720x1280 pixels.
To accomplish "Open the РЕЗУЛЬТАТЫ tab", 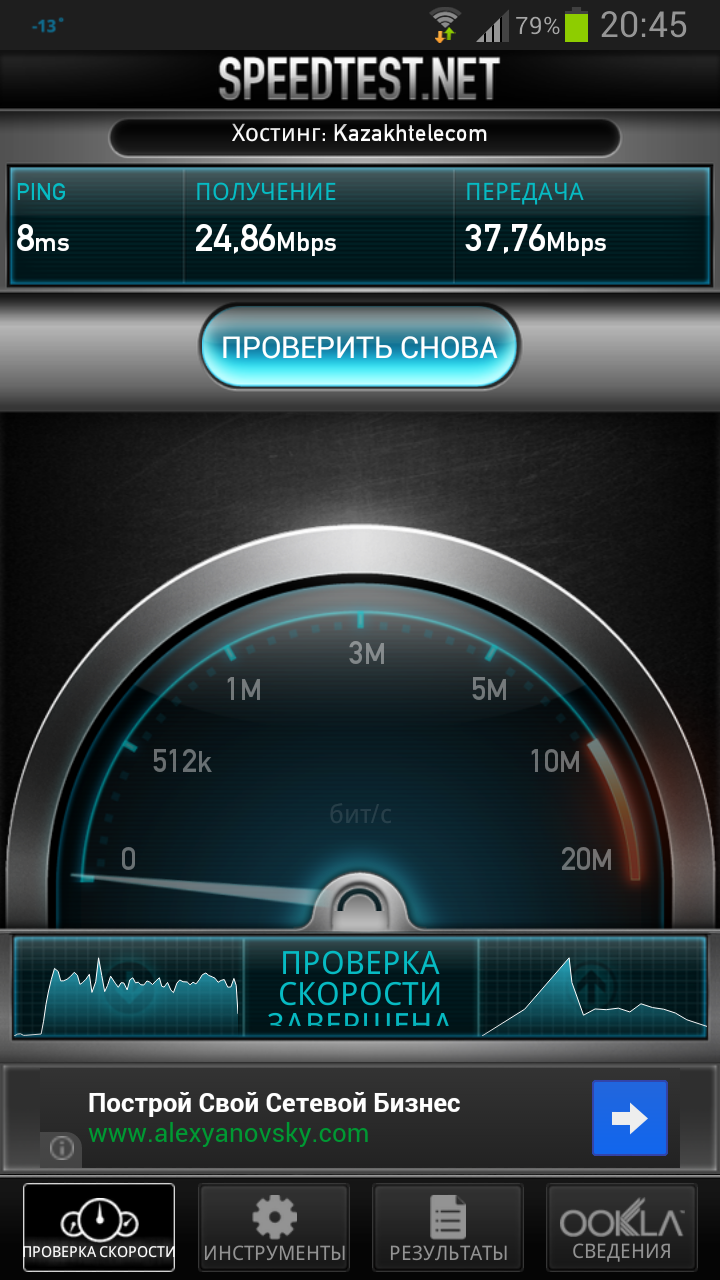I will click(448, 1227).
